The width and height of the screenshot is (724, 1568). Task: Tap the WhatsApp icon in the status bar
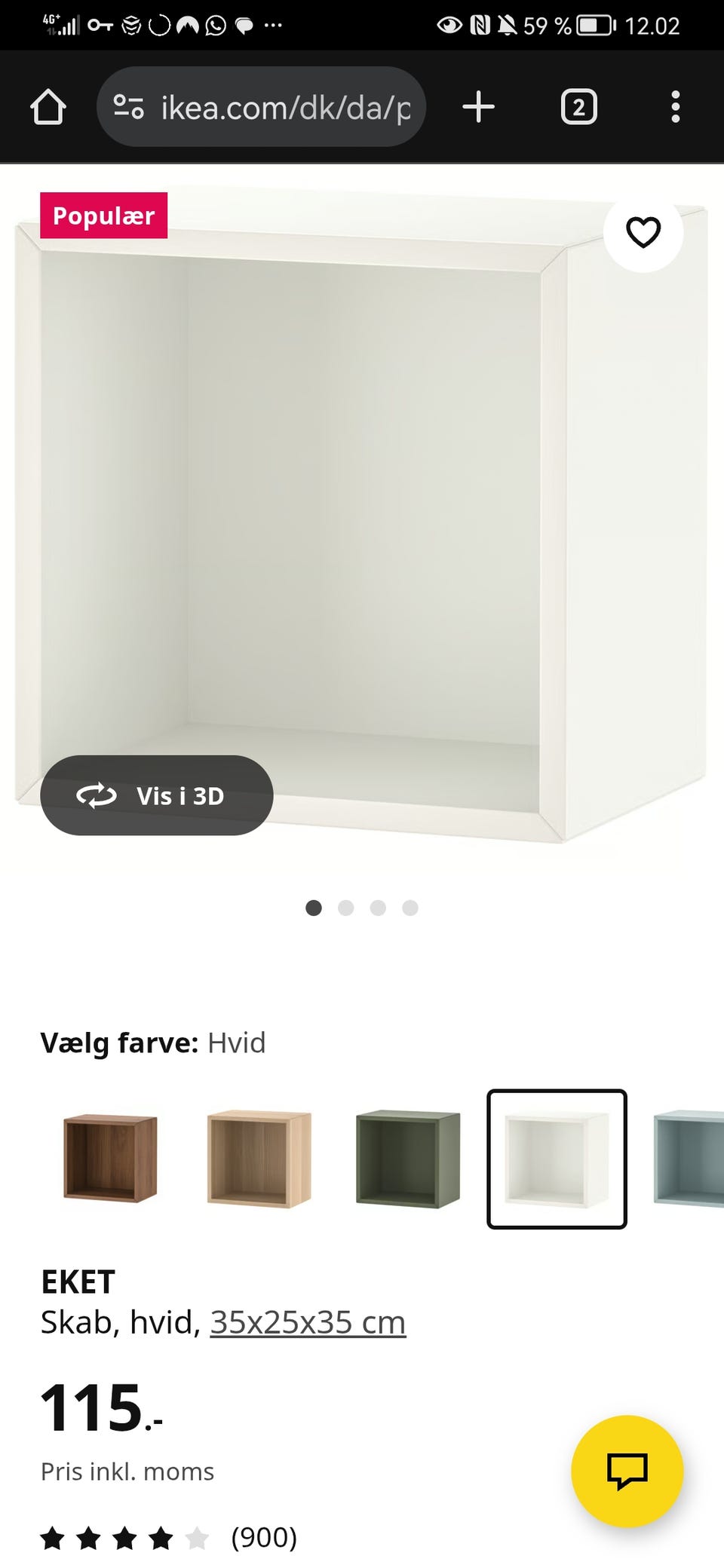tap(215, 25)
